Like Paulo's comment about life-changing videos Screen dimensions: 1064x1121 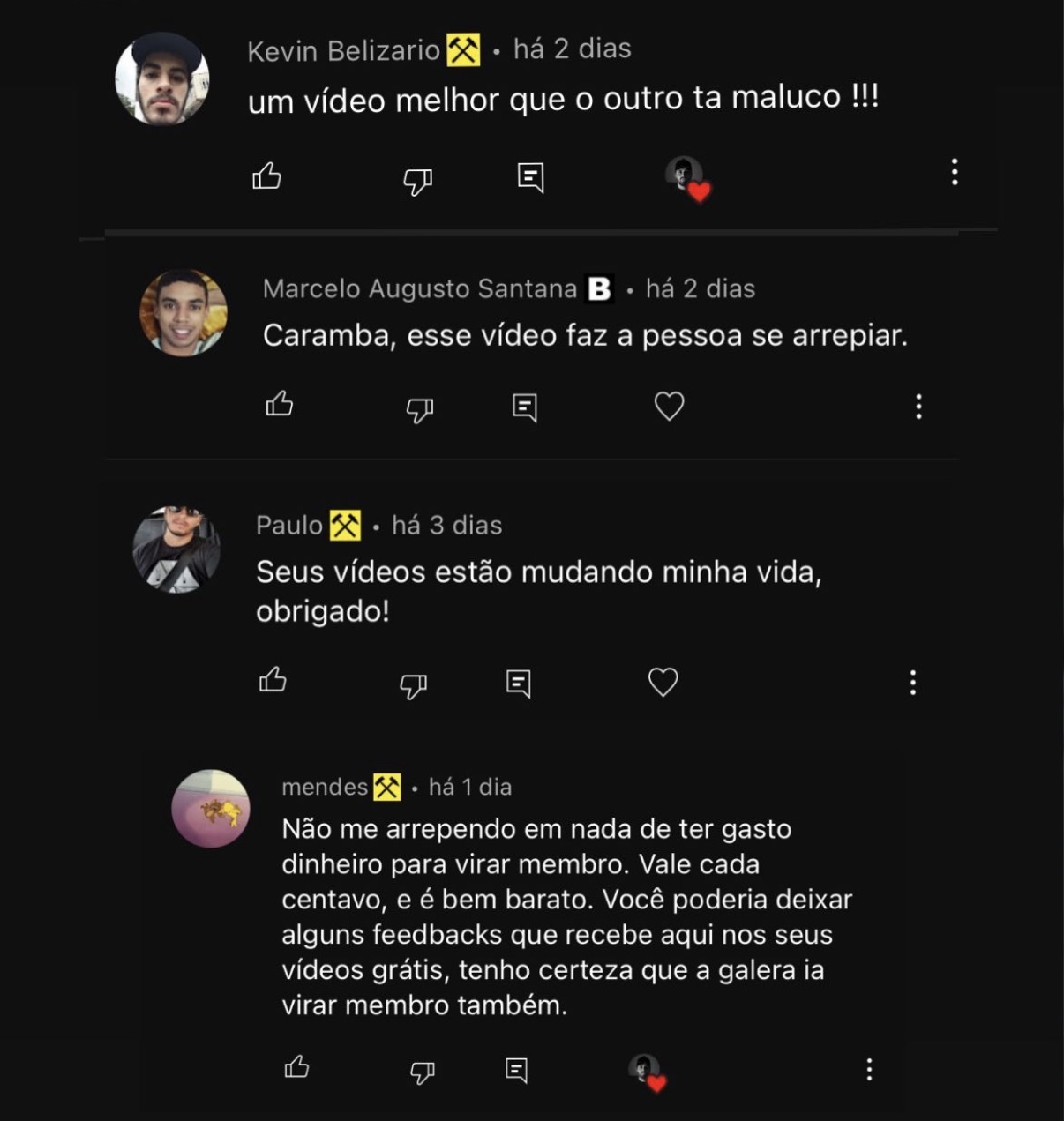pyautogui.click(x=272, y=680)
